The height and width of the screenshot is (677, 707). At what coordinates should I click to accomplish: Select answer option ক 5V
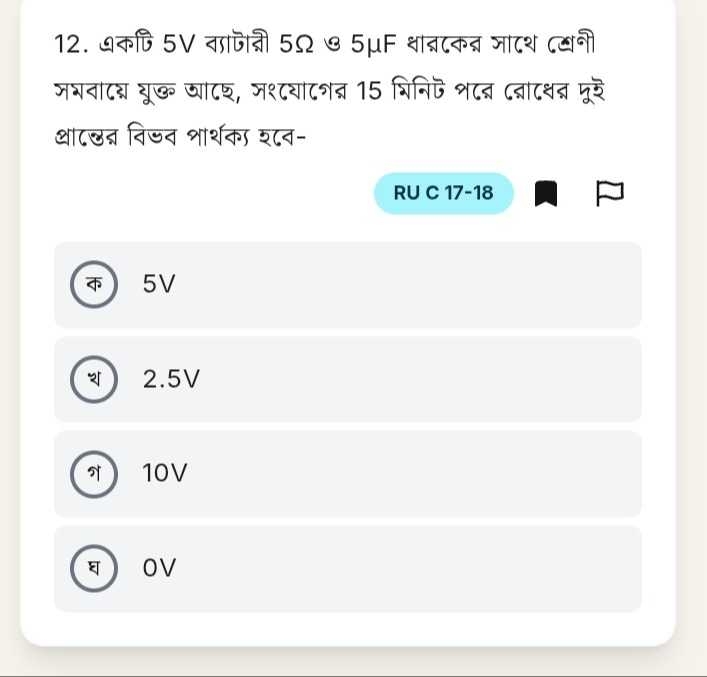click(347, 285)
